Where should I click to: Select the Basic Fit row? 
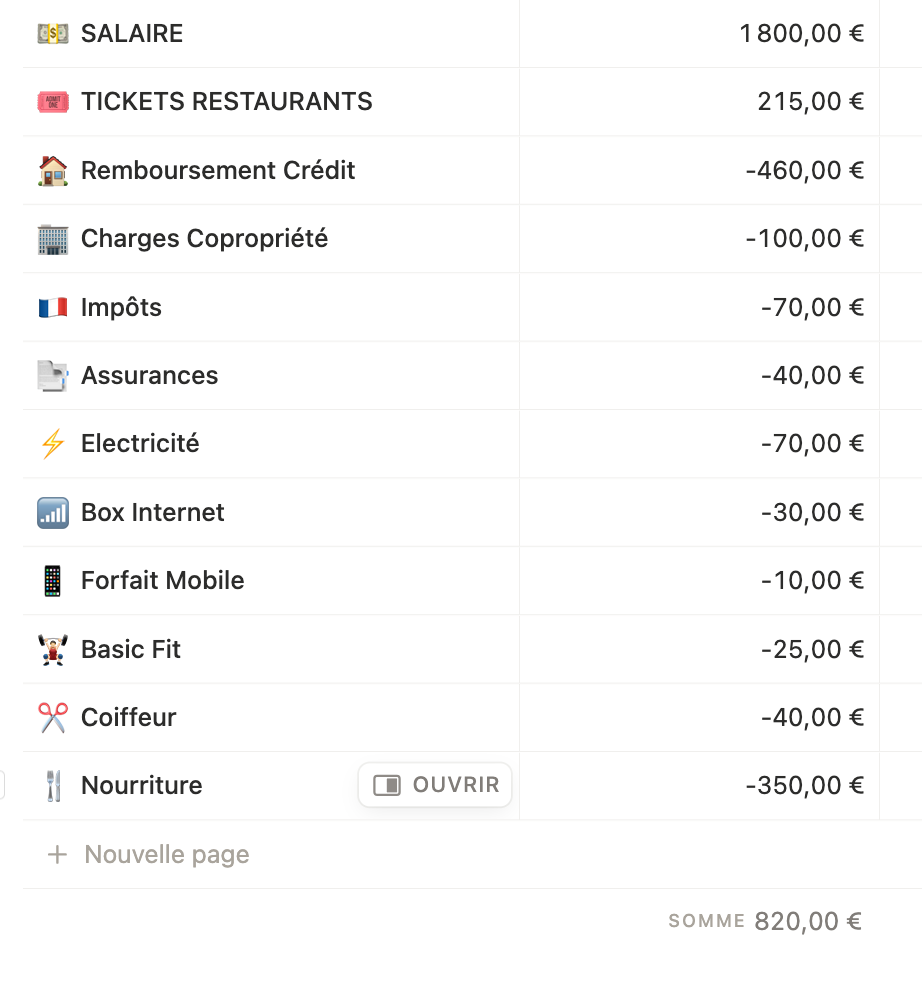[x=131, y=650]
